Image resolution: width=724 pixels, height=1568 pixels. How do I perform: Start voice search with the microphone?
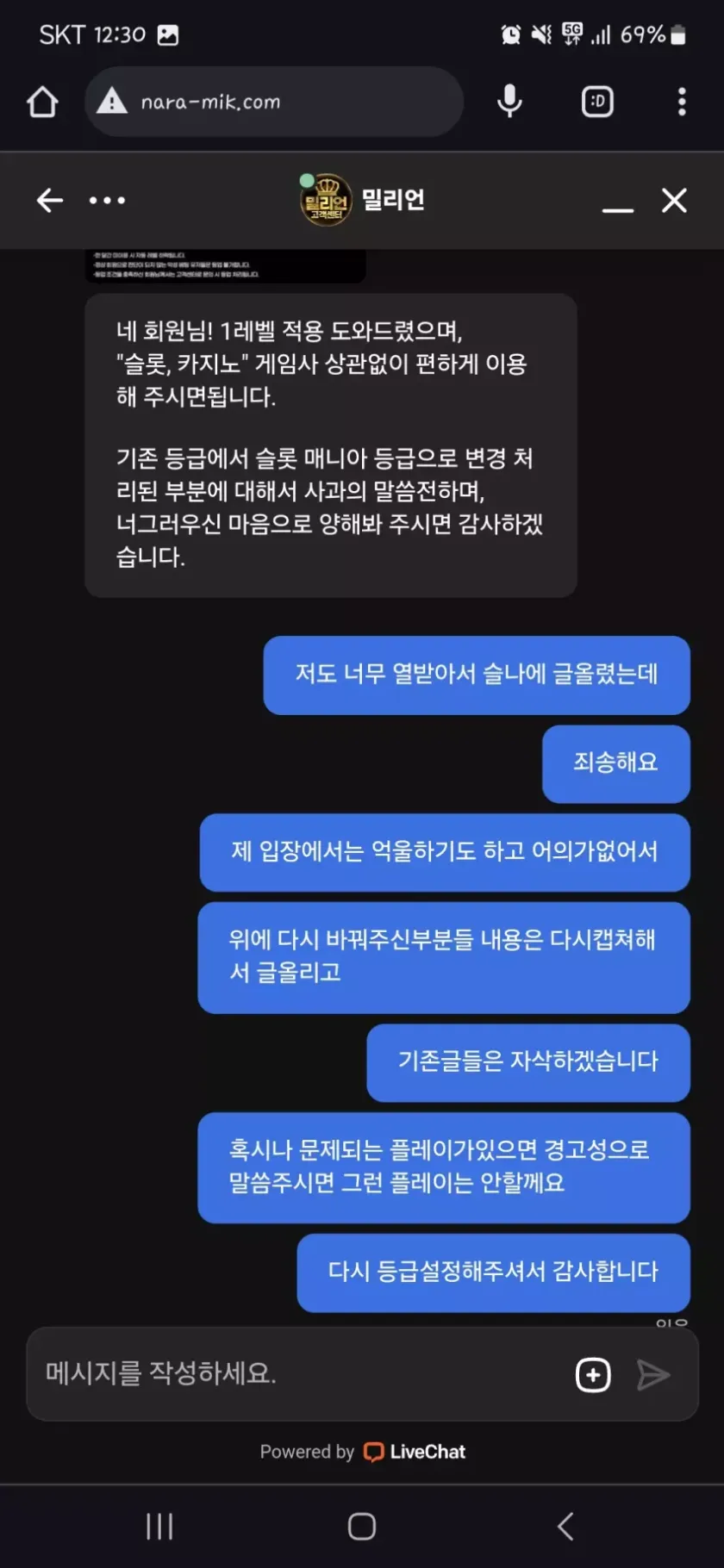click(x=509, y=102)
